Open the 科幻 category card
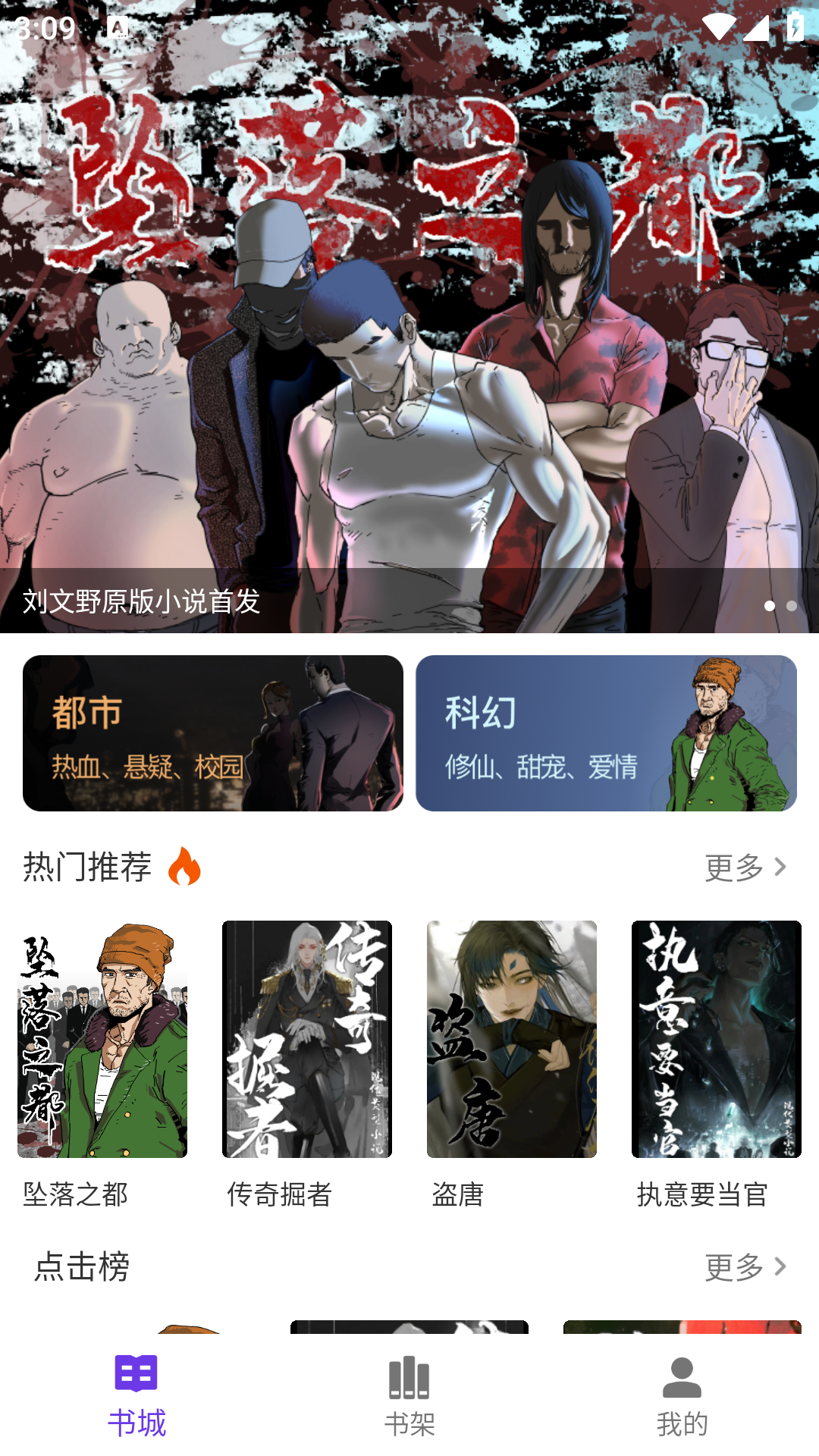Screen dimensions: 819x1456 click(x=606, y=733)
